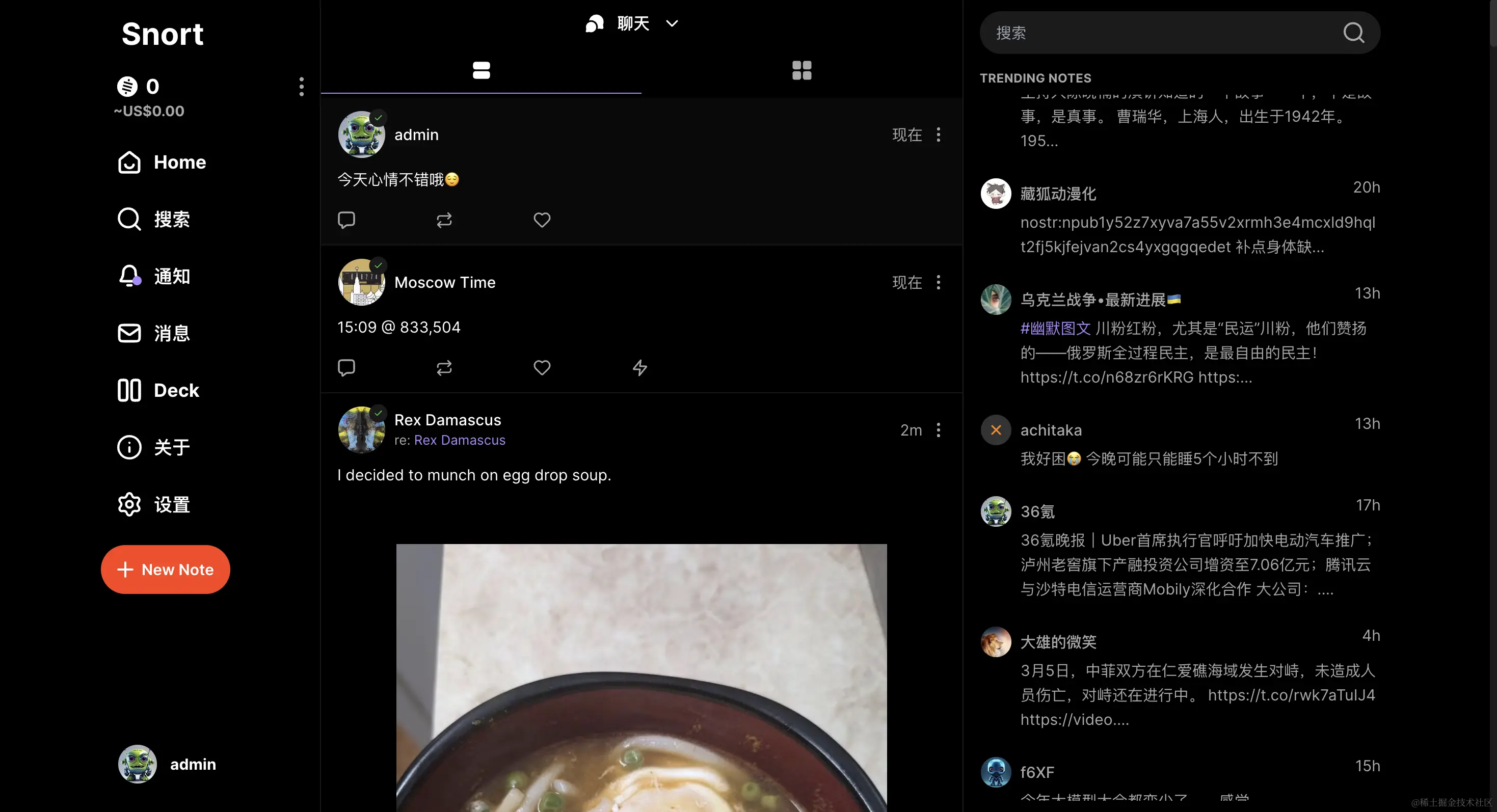Open achitaka's trending note

tap(1148, 459)
